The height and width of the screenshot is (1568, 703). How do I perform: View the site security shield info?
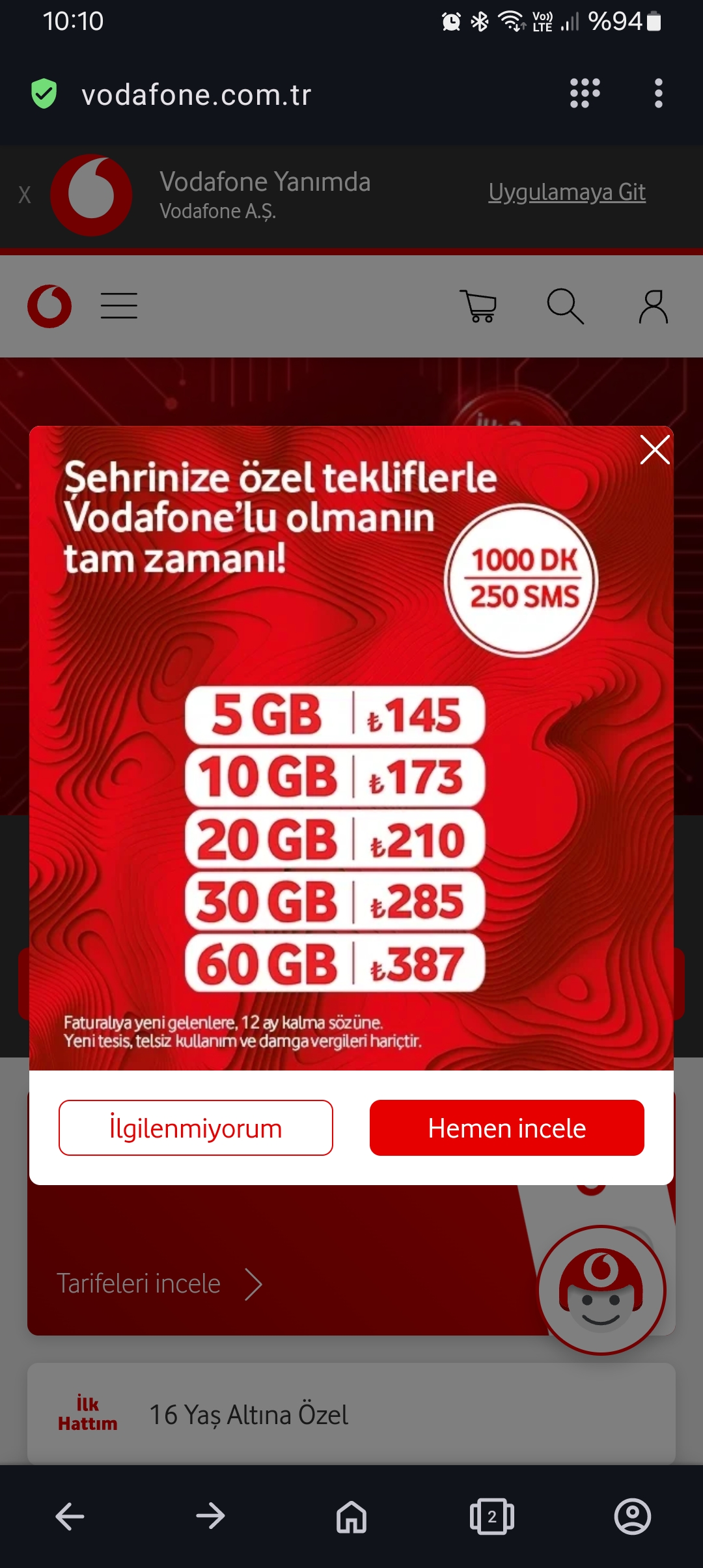44,94
